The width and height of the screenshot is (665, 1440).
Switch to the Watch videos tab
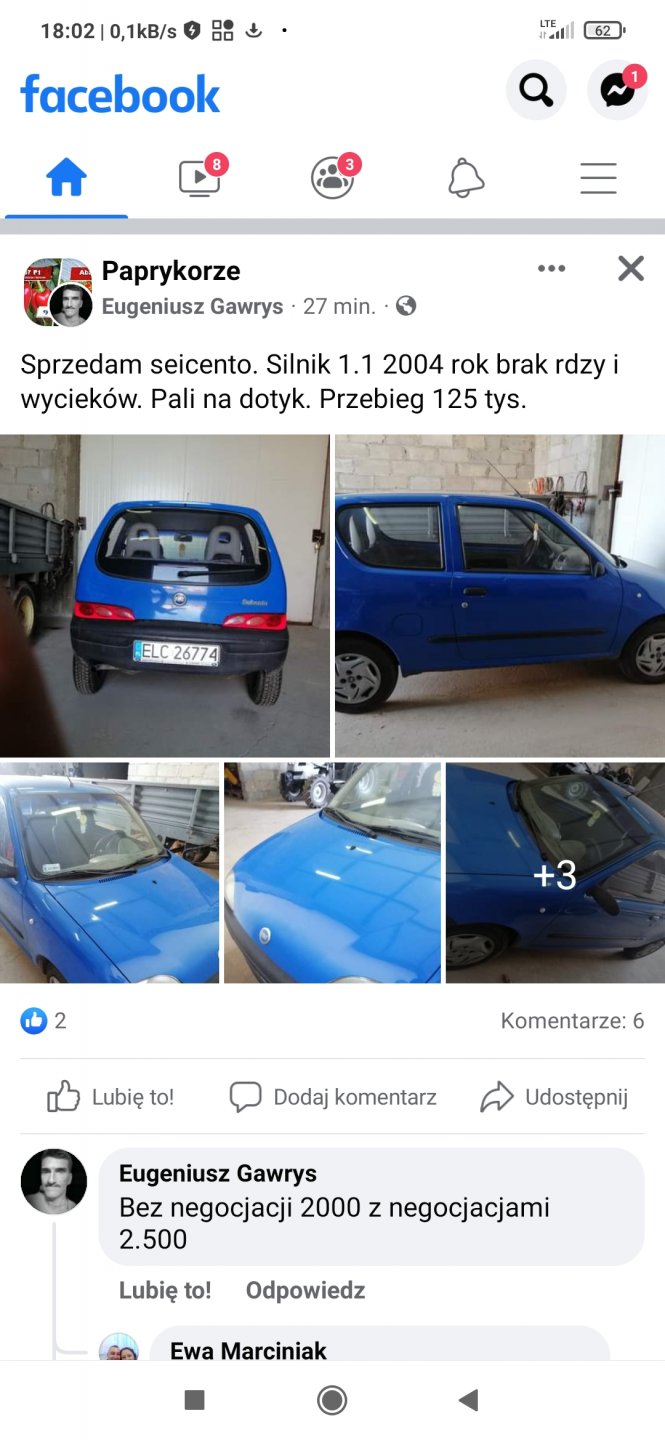coord(199,179)
